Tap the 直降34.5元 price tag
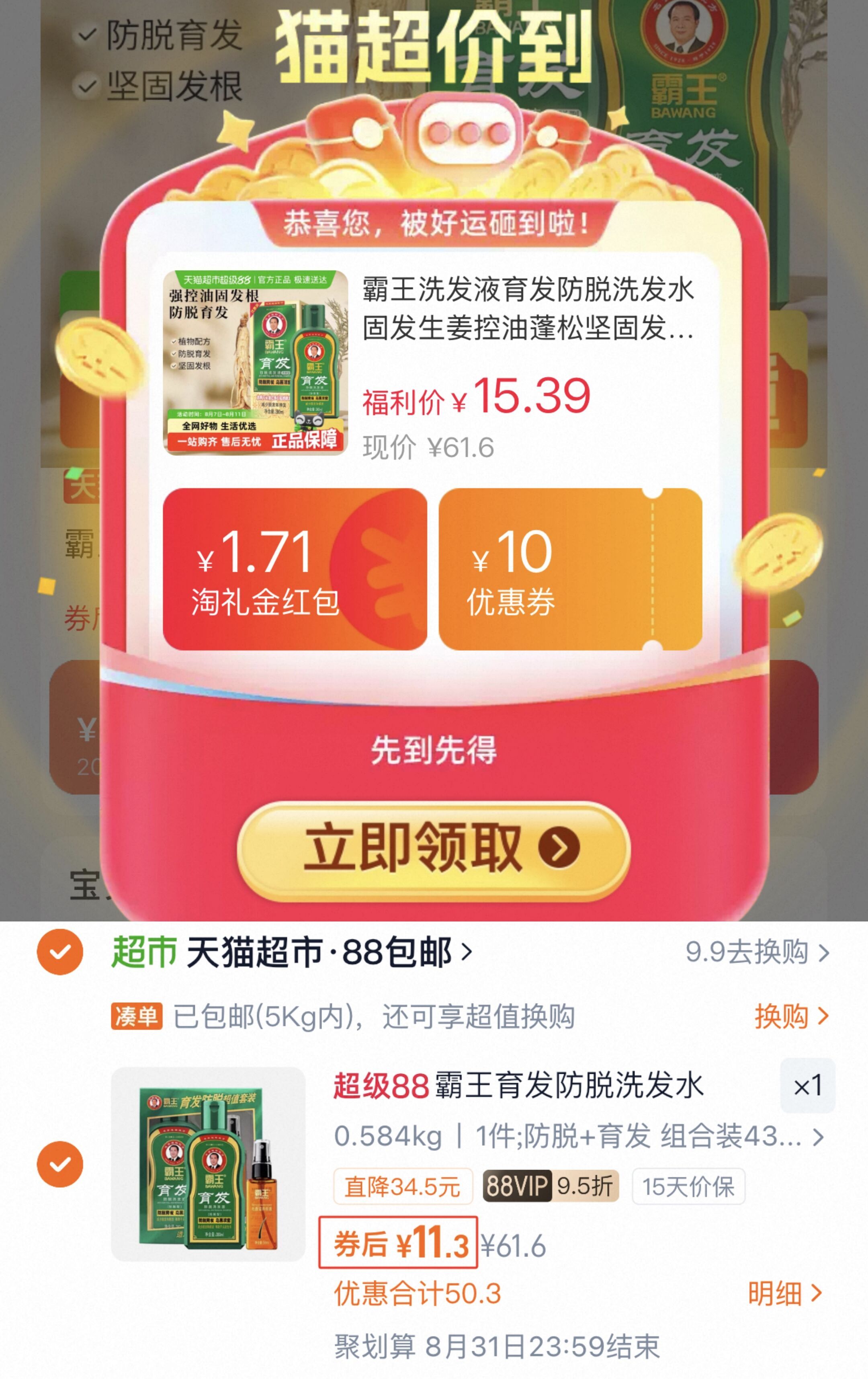Viewport: 868px width, 1379px height. point(403,1184)
